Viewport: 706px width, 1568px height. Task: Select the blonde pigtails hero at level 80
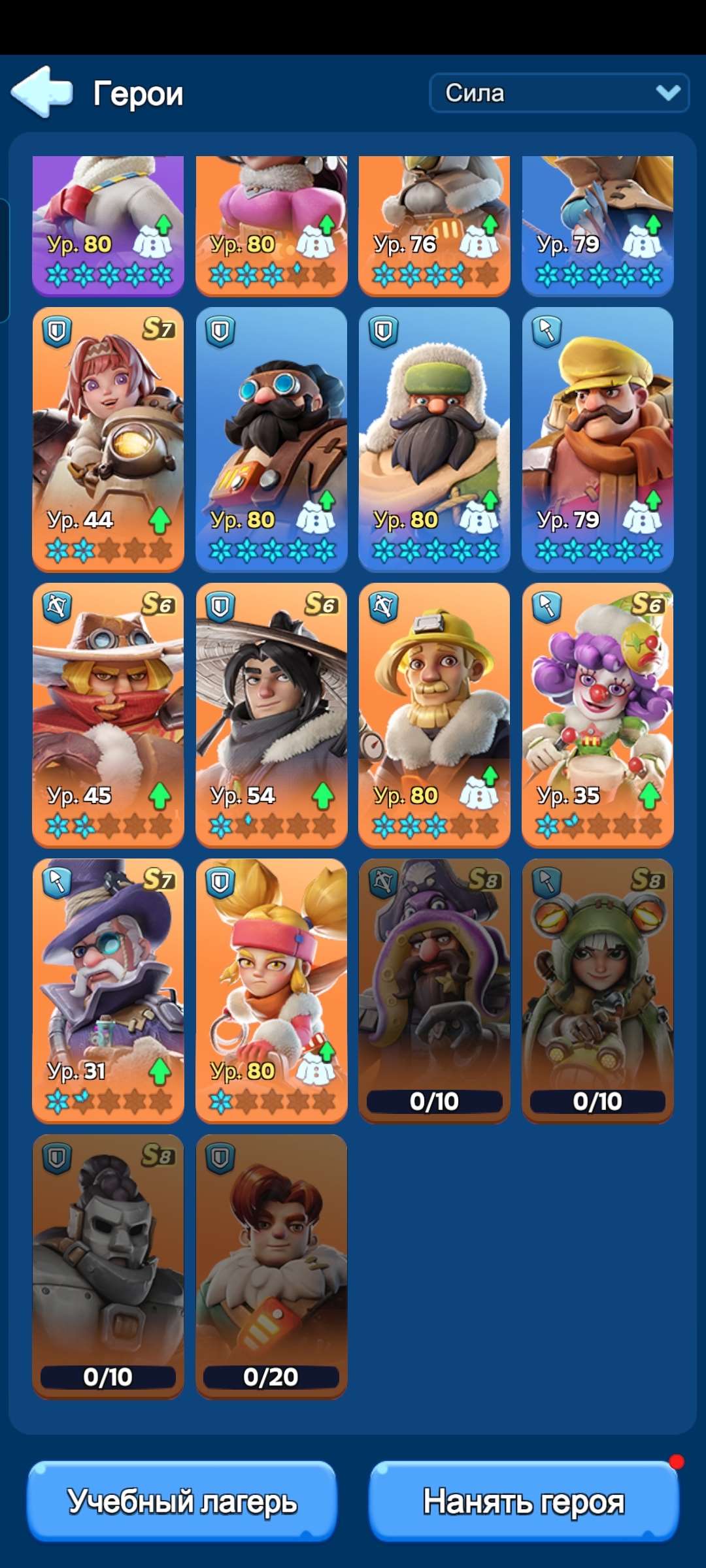click(271, 990)
